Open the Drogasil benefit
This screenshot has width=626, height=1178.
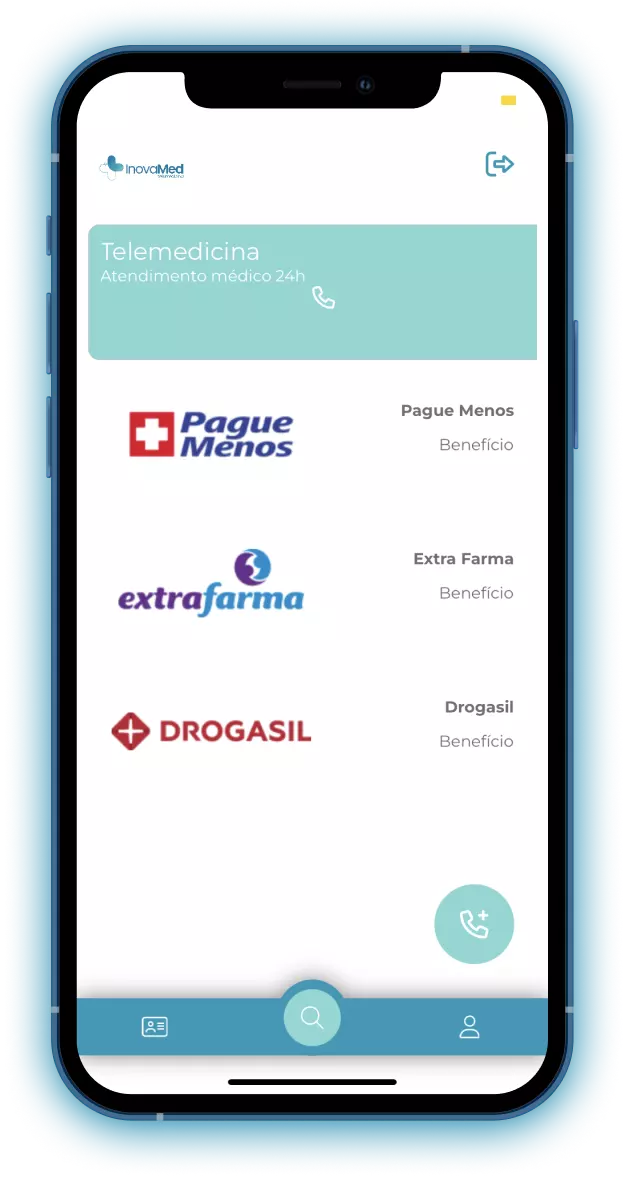tap(312, 730)
